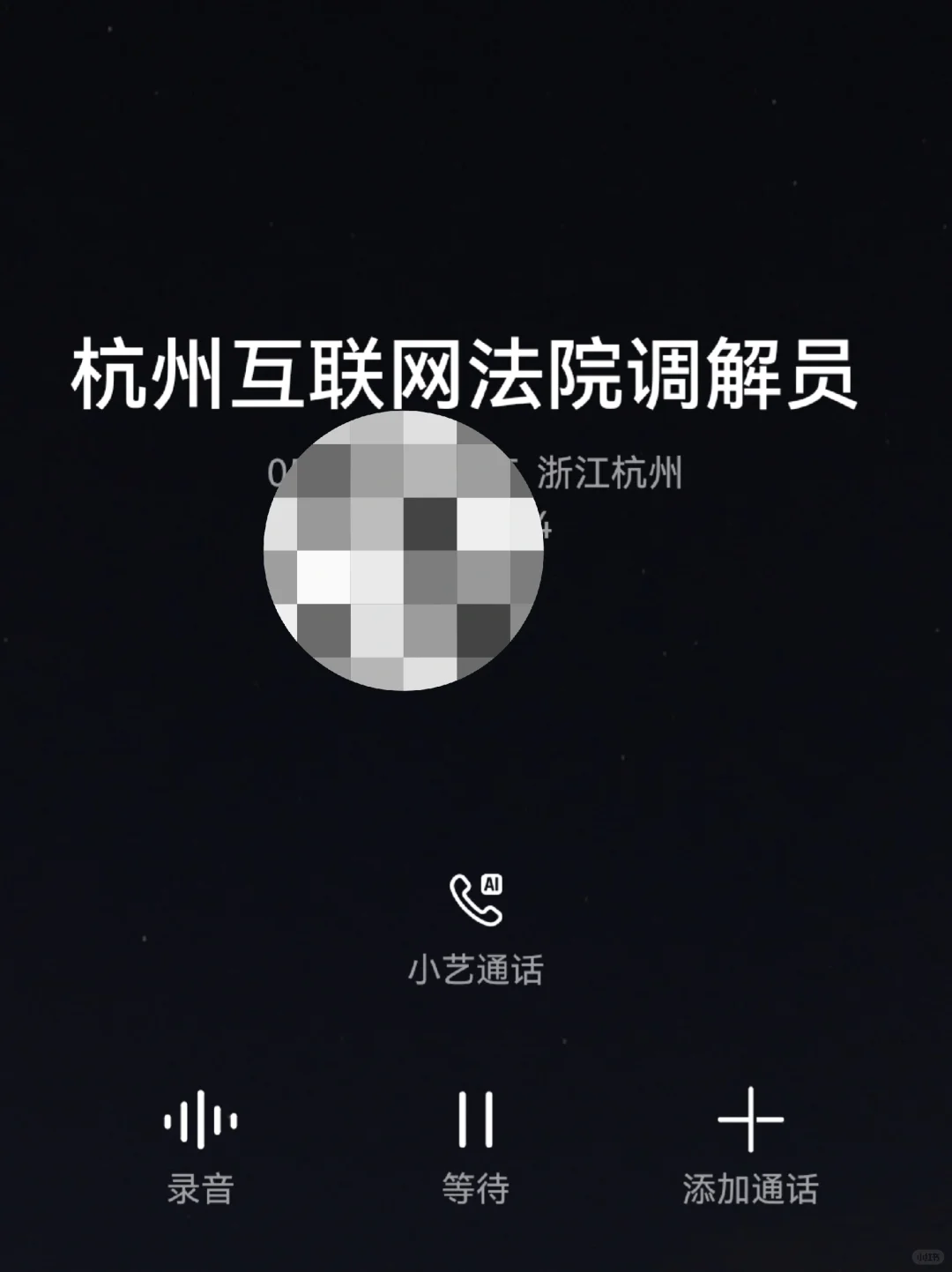This screenshot has height=1272, width=952.
Task: Tap the recording waveform level indicator
Action: pos(200,1120)
